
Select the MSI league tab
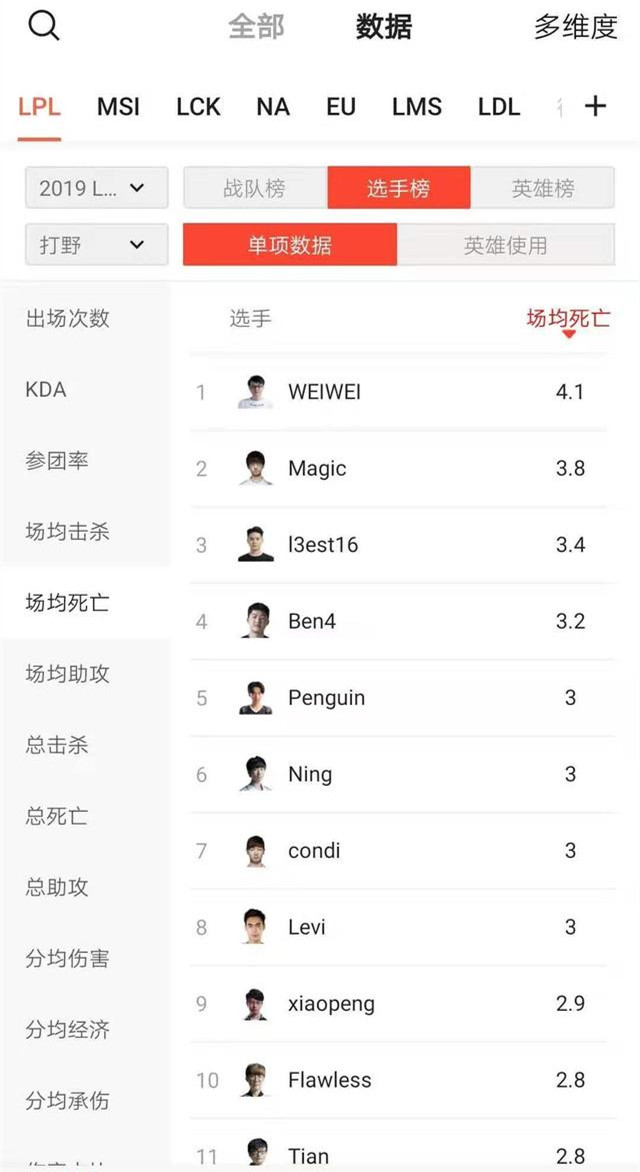(118, 107)
